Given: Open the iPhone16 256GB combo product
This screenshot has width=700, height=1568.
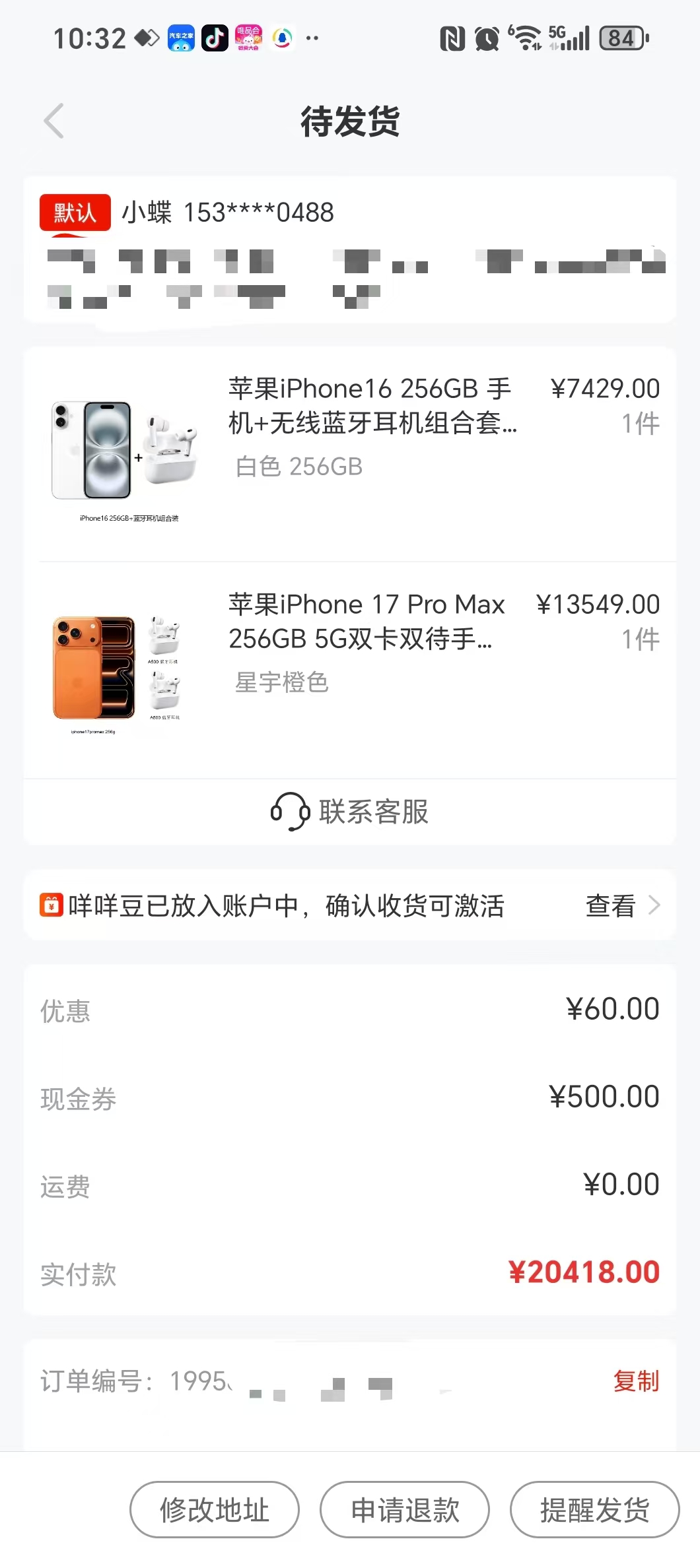Looking at the screenshot, I should click(370, 407).
